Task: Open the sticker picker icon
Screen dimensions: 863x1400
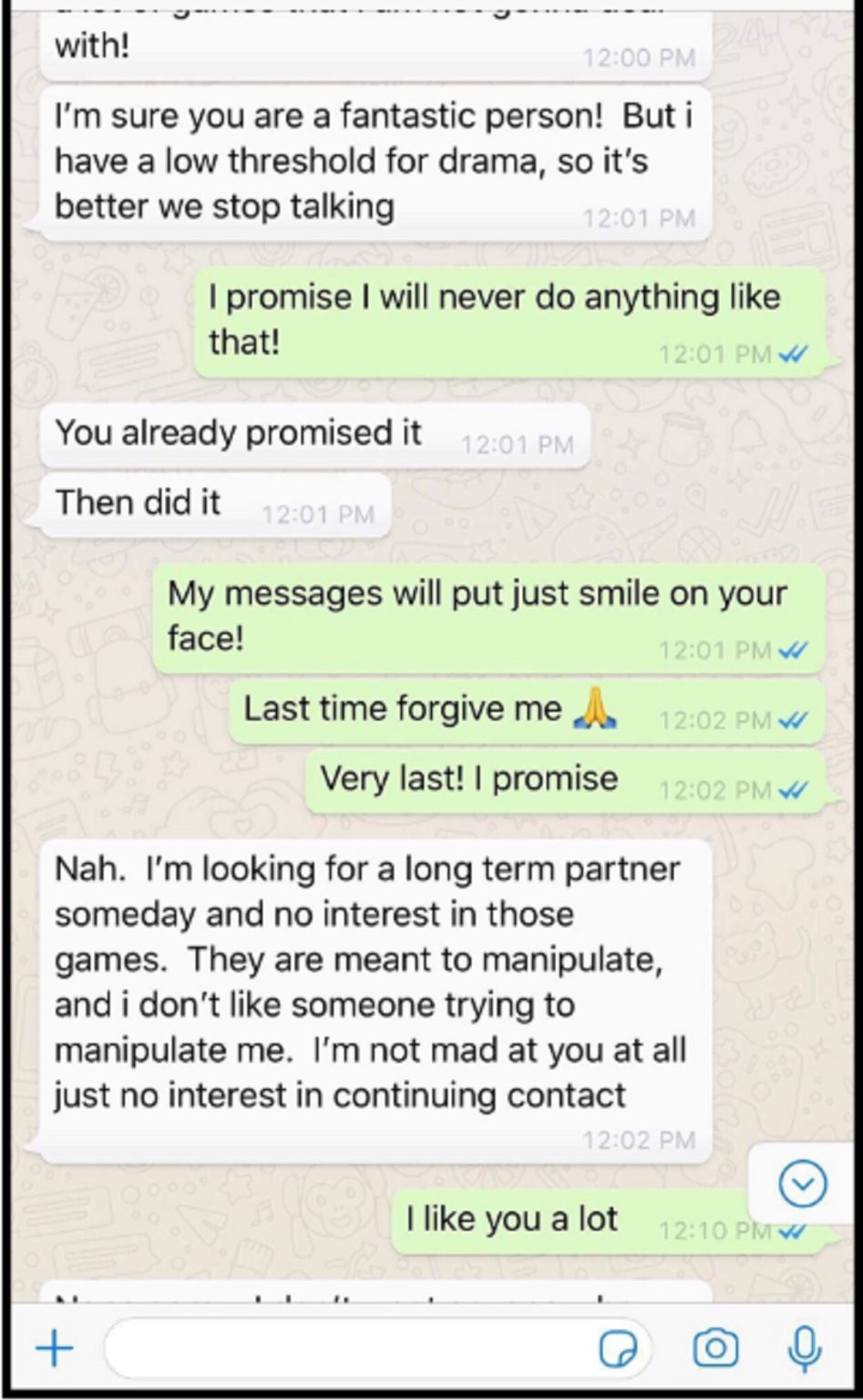Action: 618,1348
